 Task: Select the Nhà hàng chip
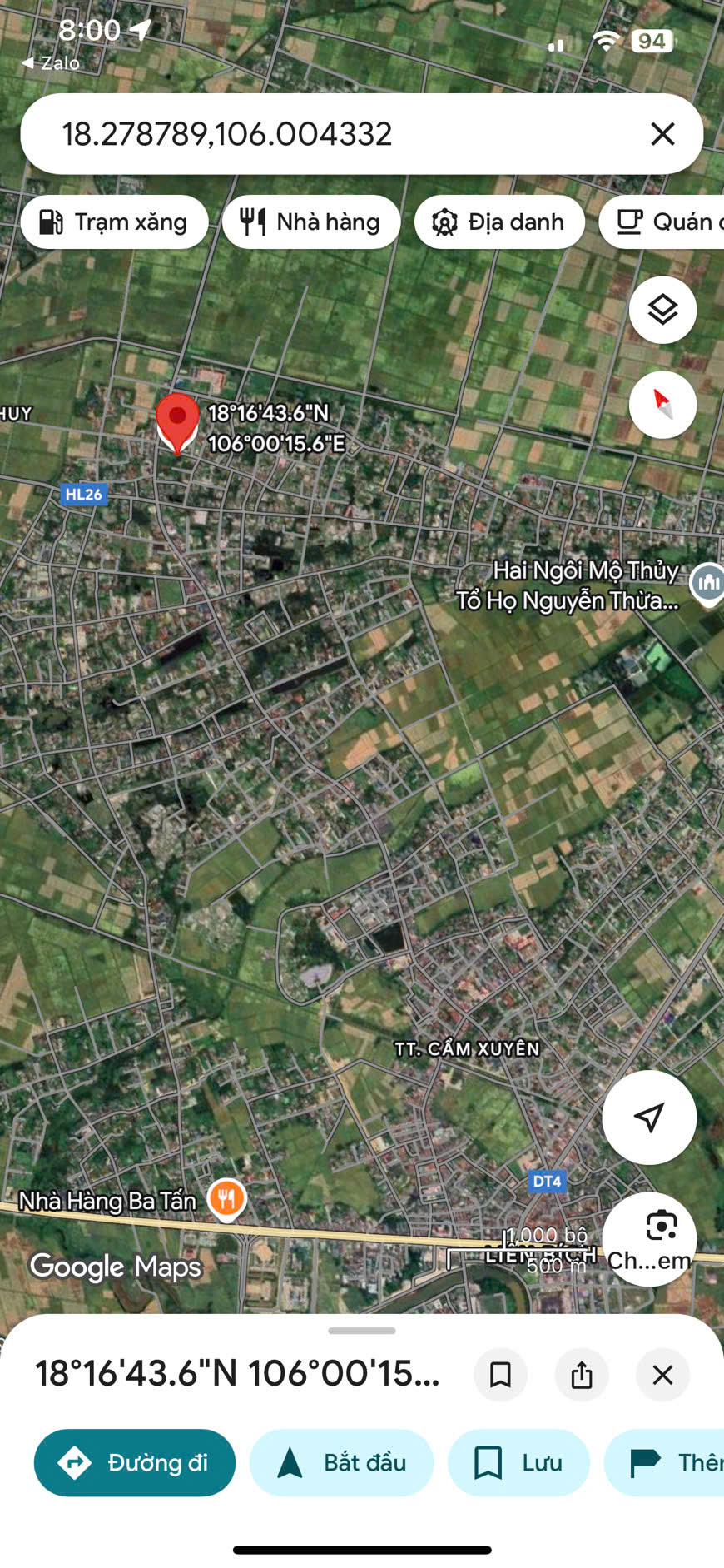click(311, 222)
